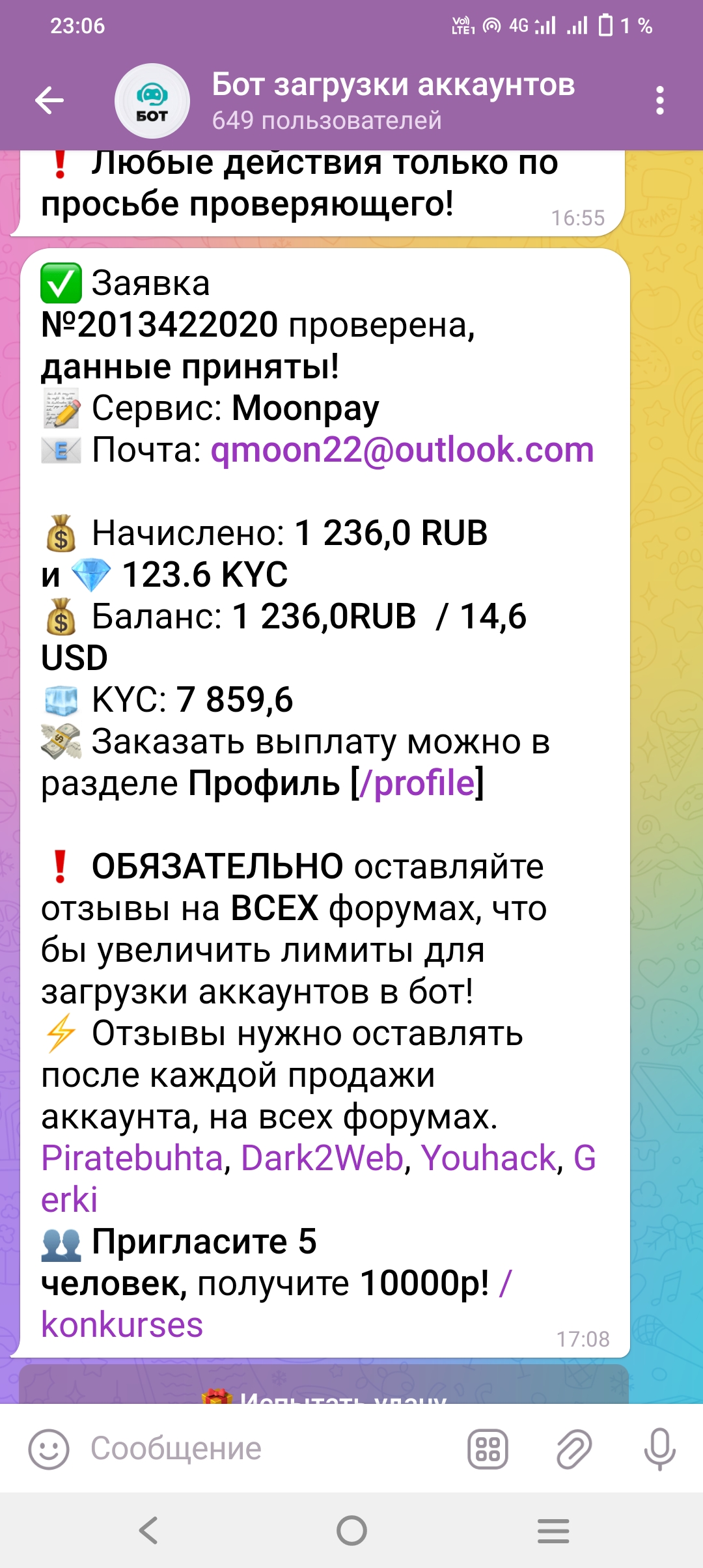This screenshot has width=703, height=1568.
Task: Open the emoji picker
Action: pyautogui.click(x=48, y=1449)
